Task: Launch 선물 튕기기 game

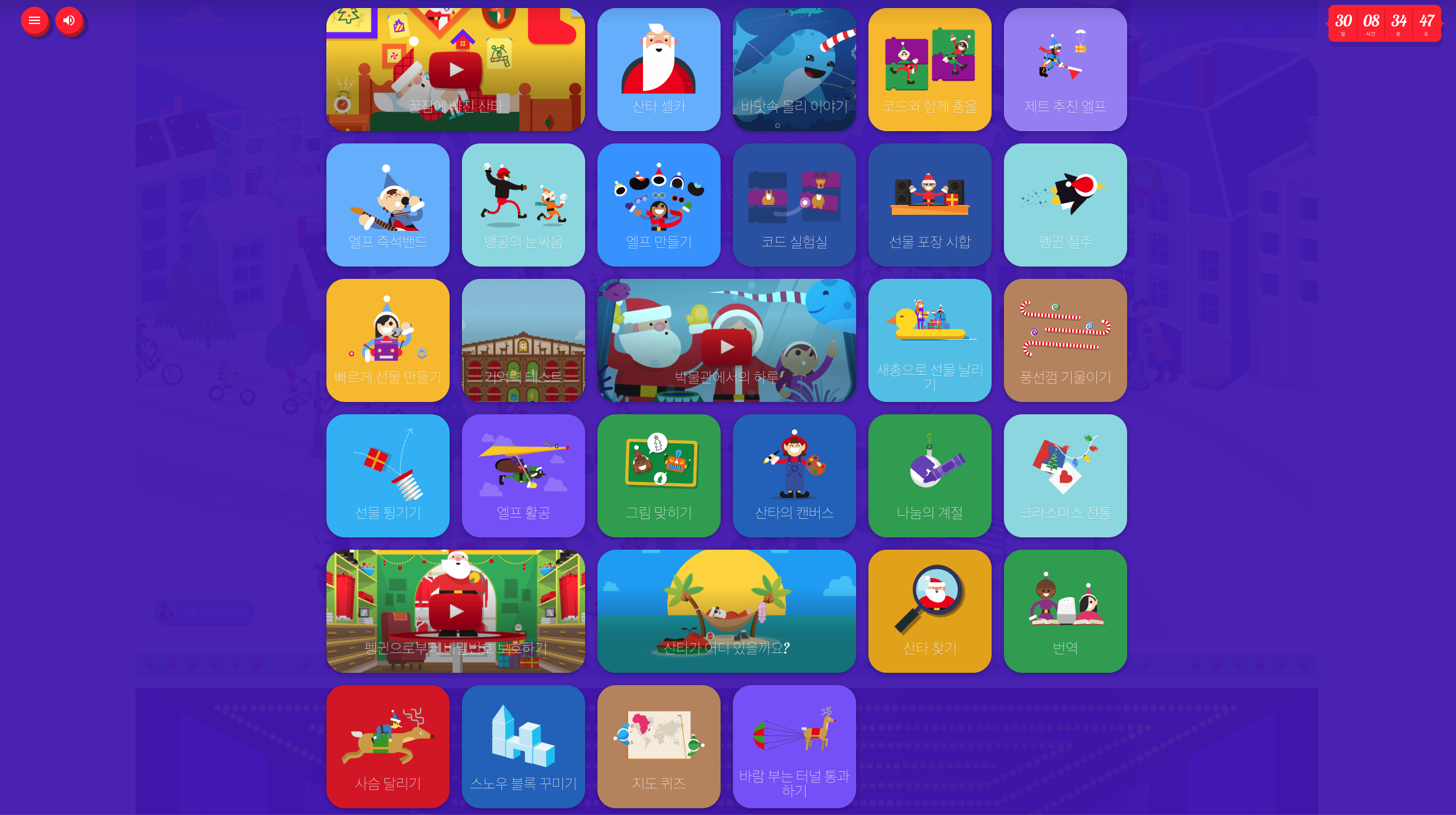Action: click(x=387, y=476)
